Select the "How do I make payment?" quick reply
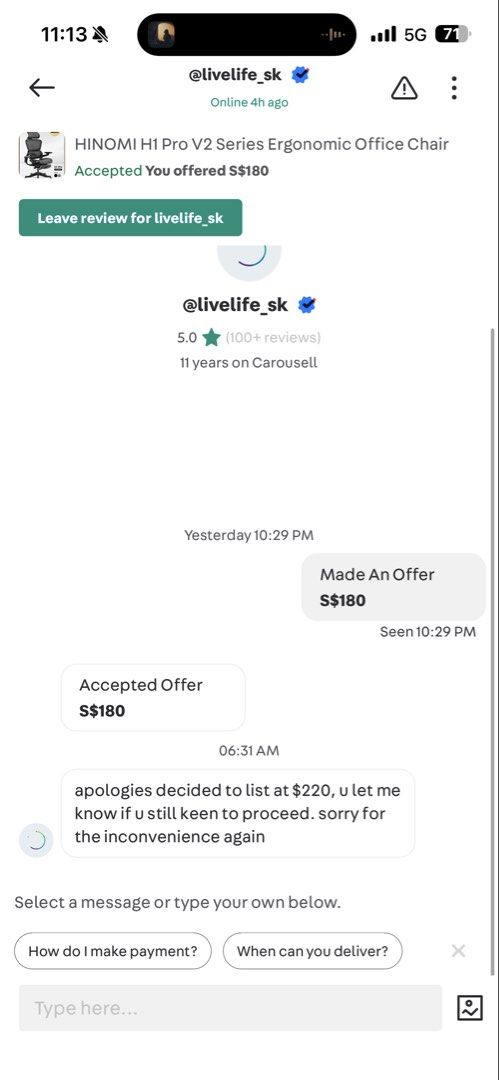Image resolution: width=499 pixels, height=1080 pixels. coord(112,951)
